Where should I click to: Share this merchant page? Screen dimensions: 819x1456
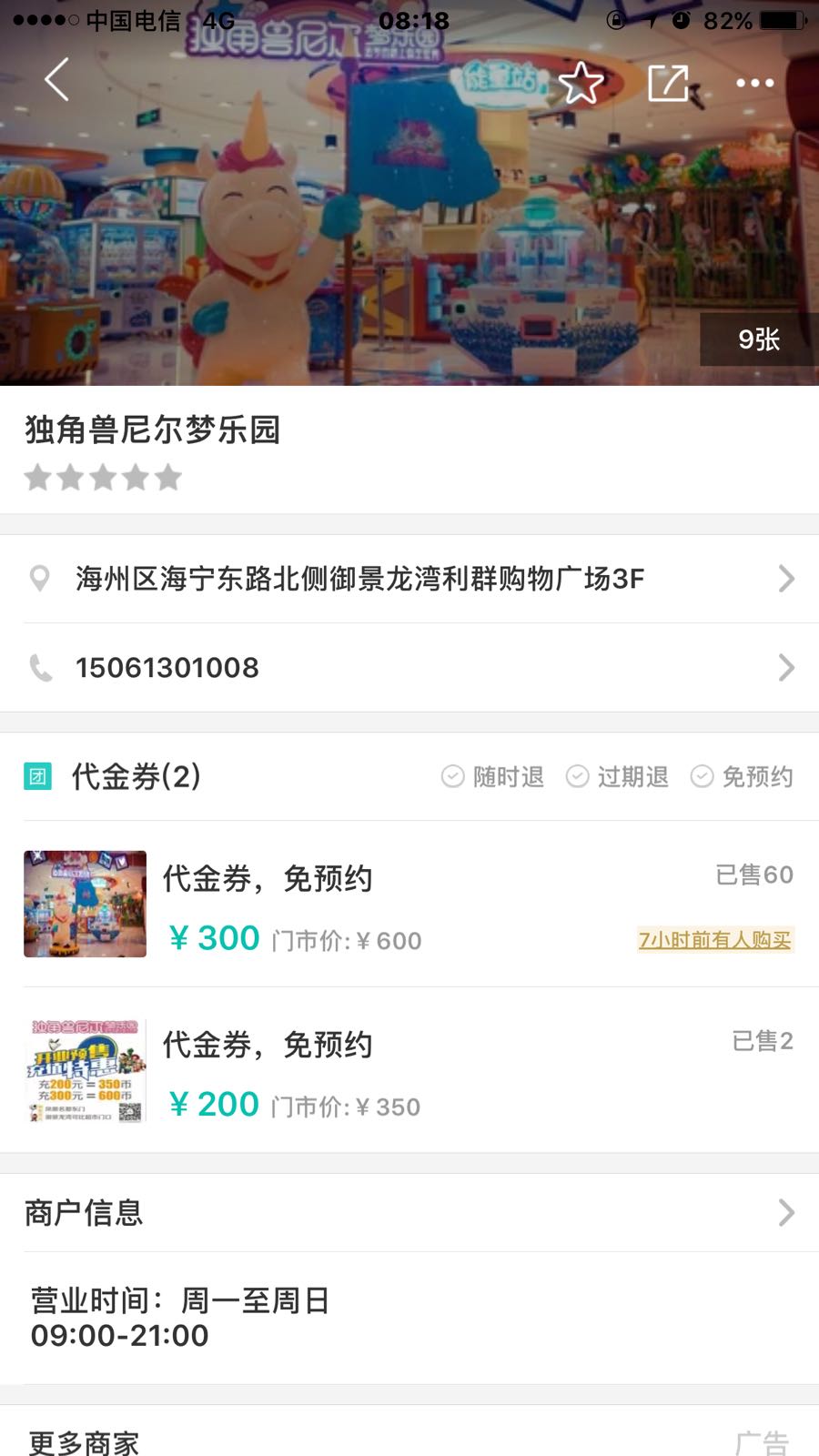click(668, 83)
